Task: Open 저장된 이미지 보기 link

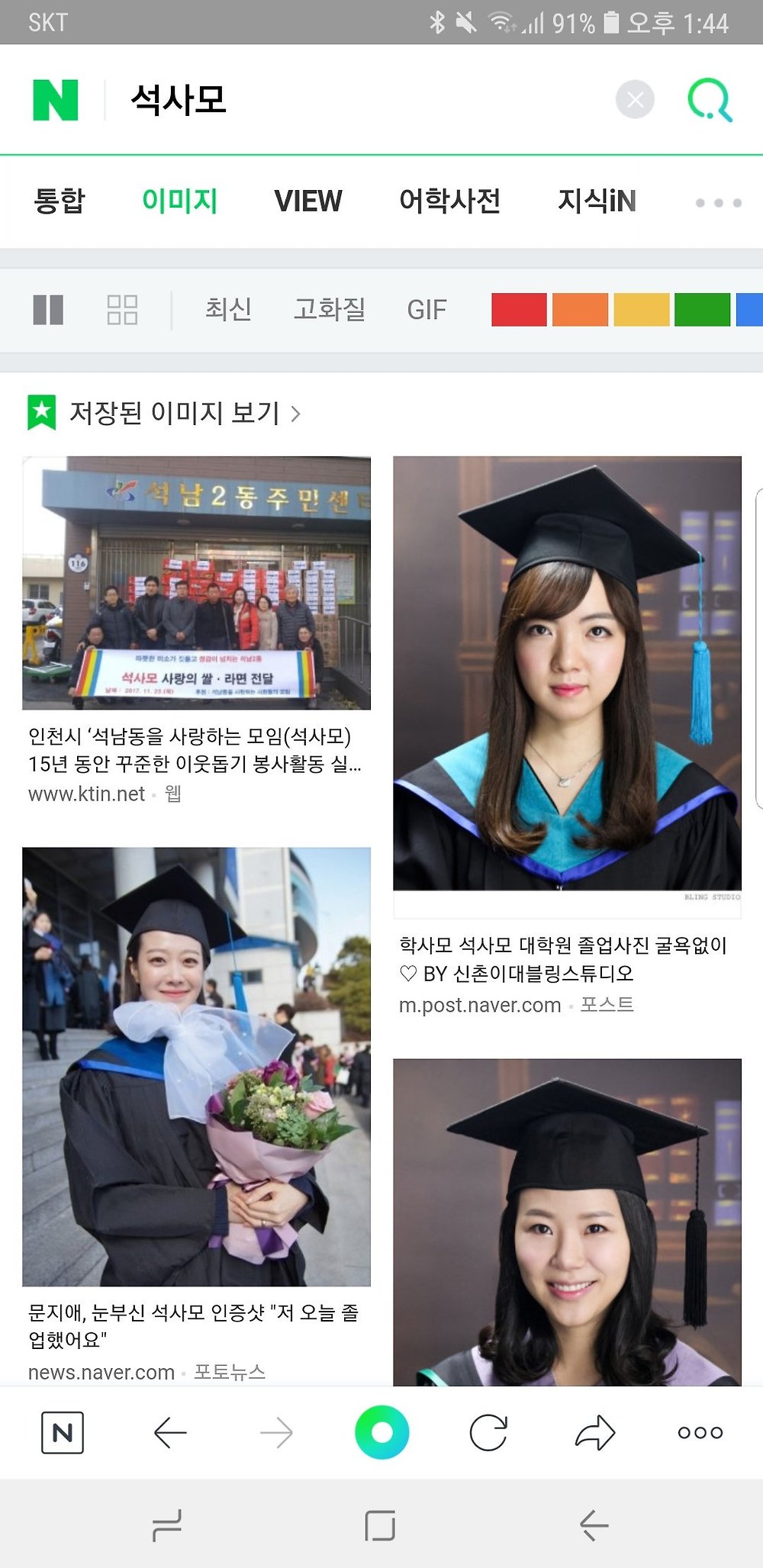Action: coord(174,413)
